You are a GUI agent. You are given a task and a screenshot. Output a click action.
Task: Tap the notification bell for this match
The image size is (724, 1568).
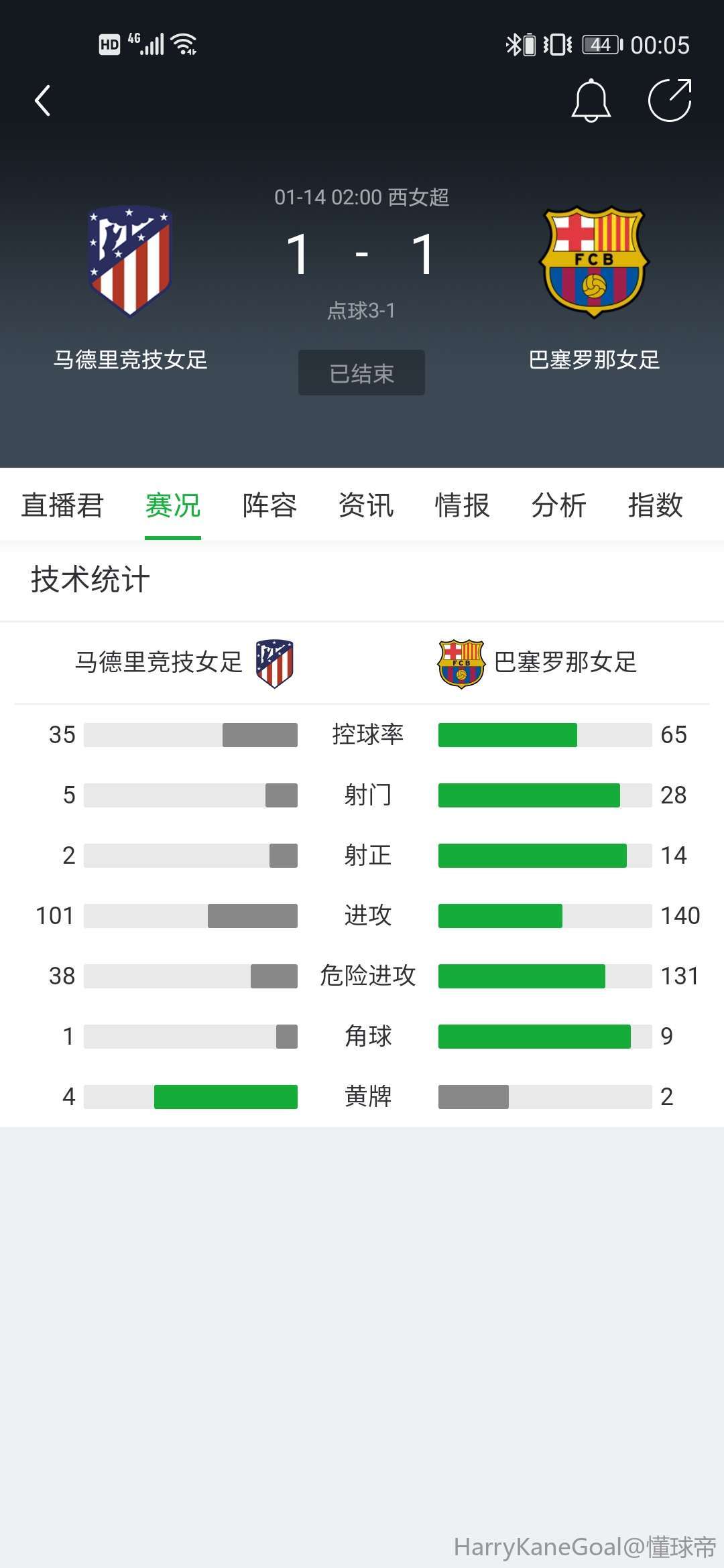[x=591, y=101]
